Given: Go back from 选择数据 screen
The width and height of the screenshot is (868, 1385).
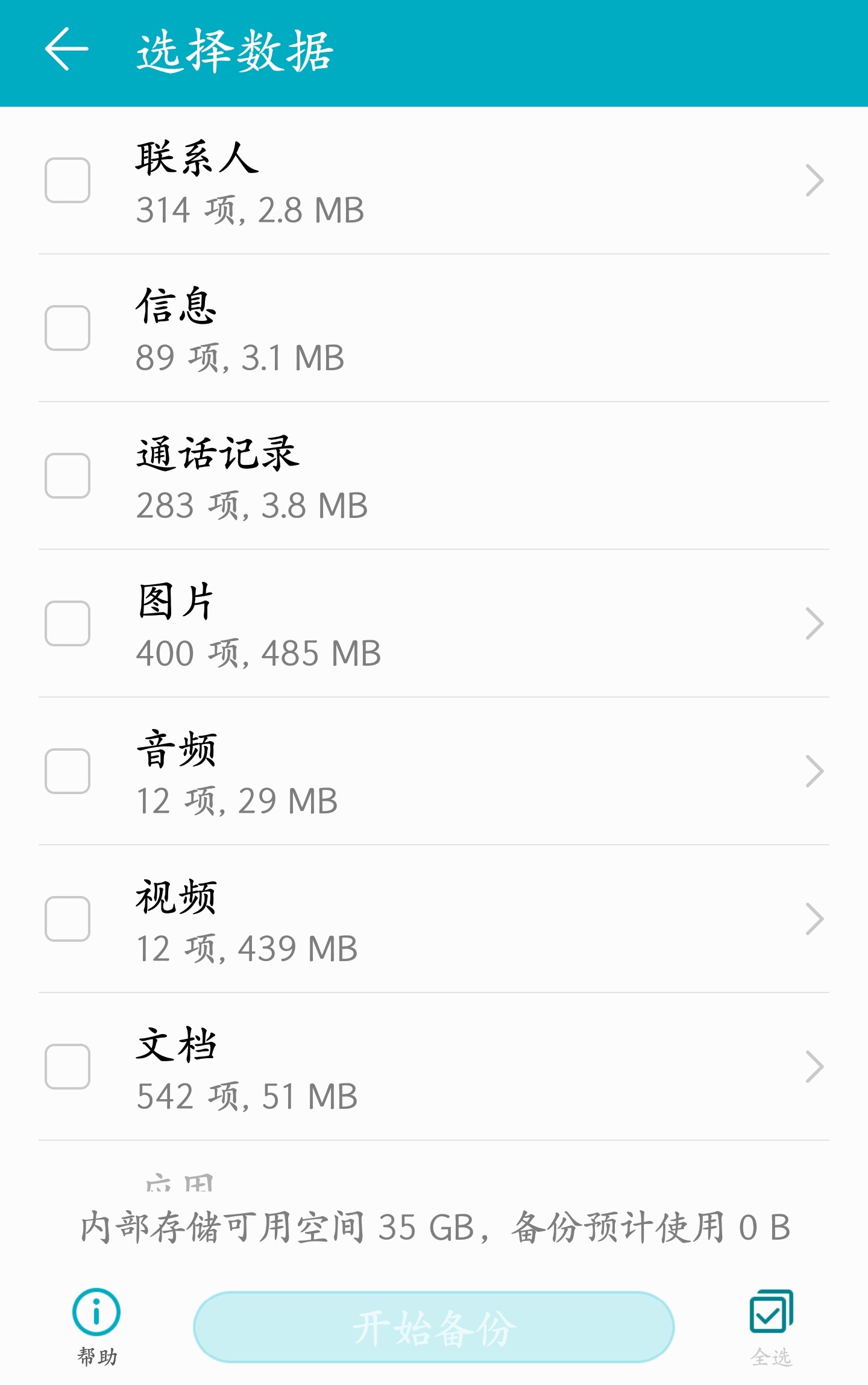Looking at the screenshot, I should pyautogui.click(x=66, y=49).
